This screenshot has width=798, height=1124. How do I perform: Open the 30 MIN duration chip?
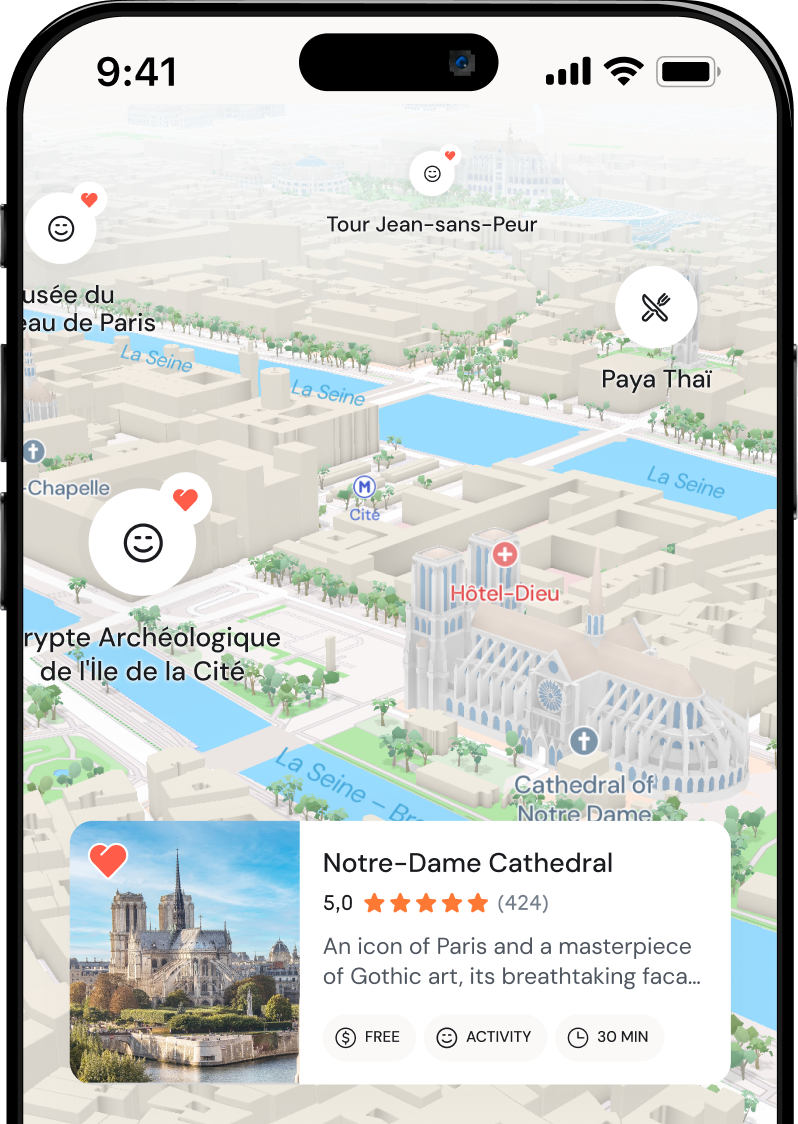pos(609,1038)
